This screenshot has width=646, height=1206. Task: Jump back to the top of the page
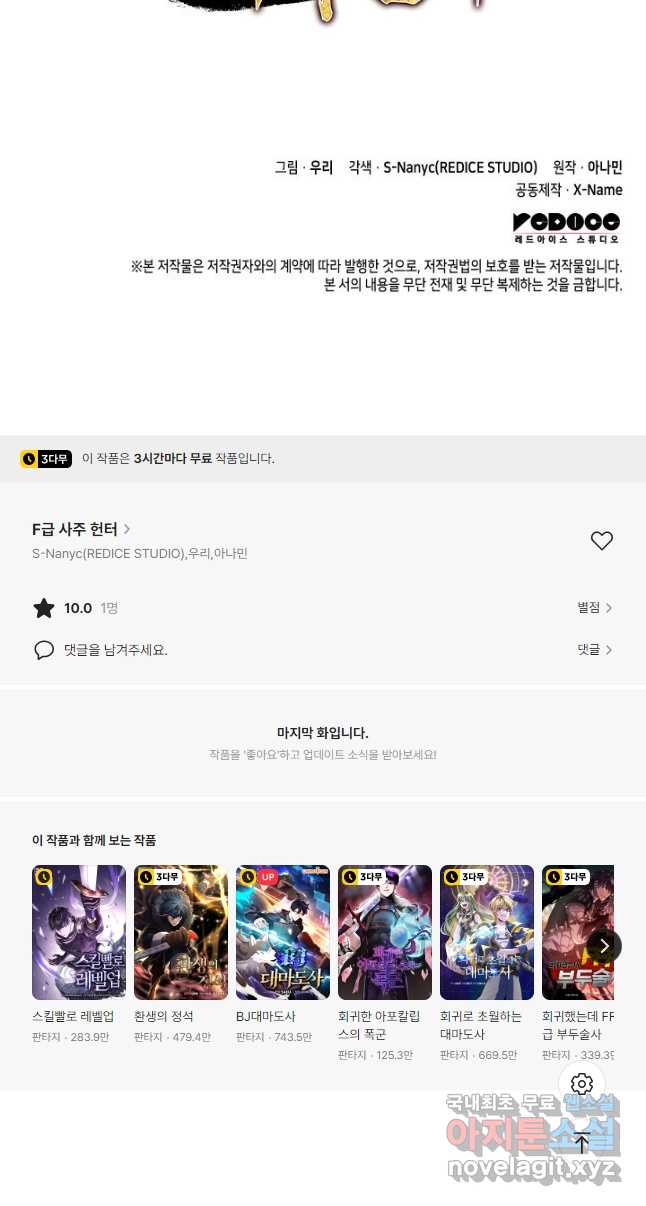(x=582, y=1143)
